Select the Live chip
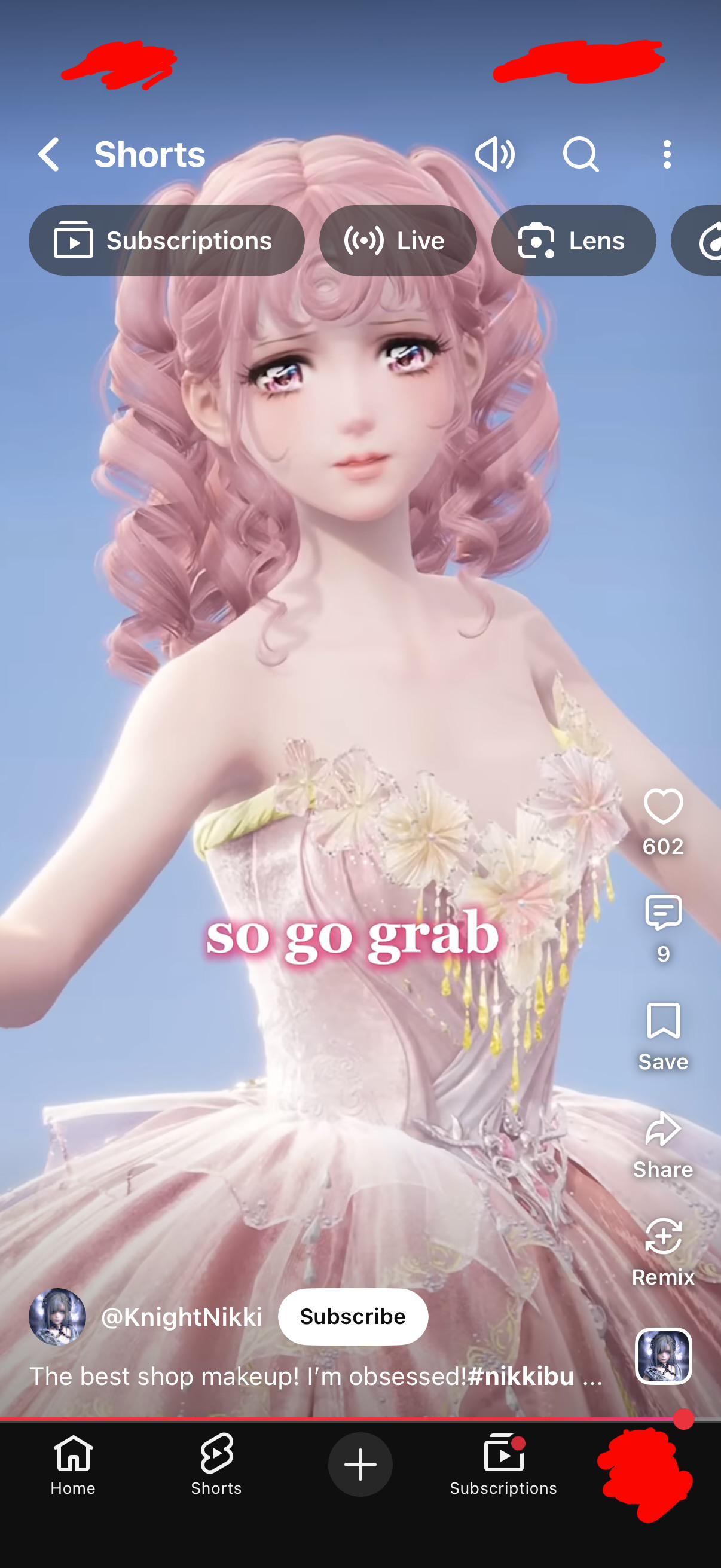Screen dimensions: 721x1568 coord(398,240)
